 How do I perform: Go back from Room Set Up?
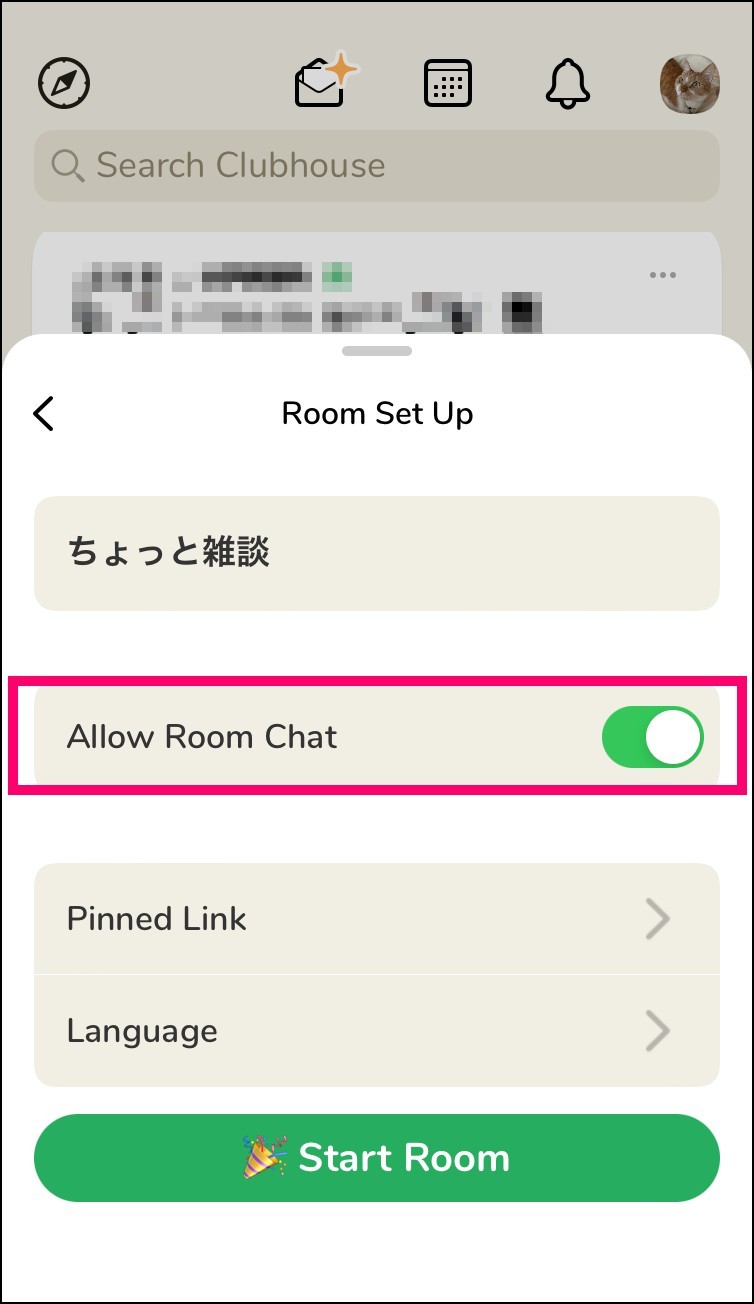pyautogui.click(x=43, y=413)
